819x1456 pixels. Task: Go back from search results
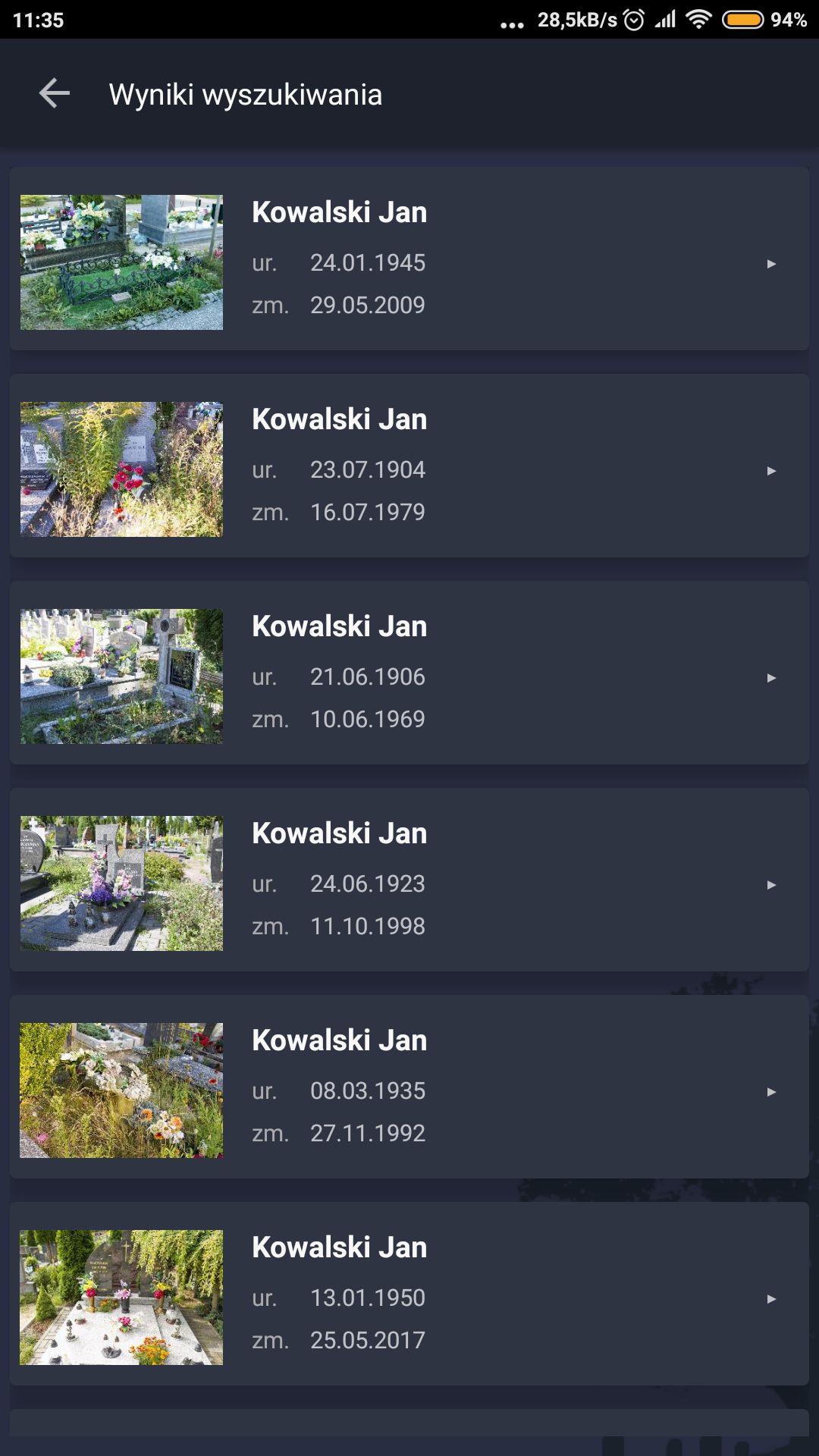coord(55,94)
